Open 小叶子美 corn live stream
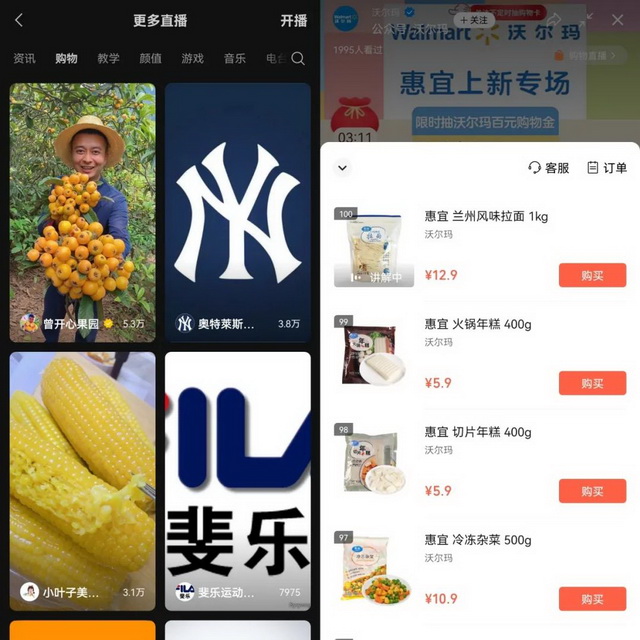The height and width of the screenshot is (640, 640). pyautogui.click(x=83, y=480)
